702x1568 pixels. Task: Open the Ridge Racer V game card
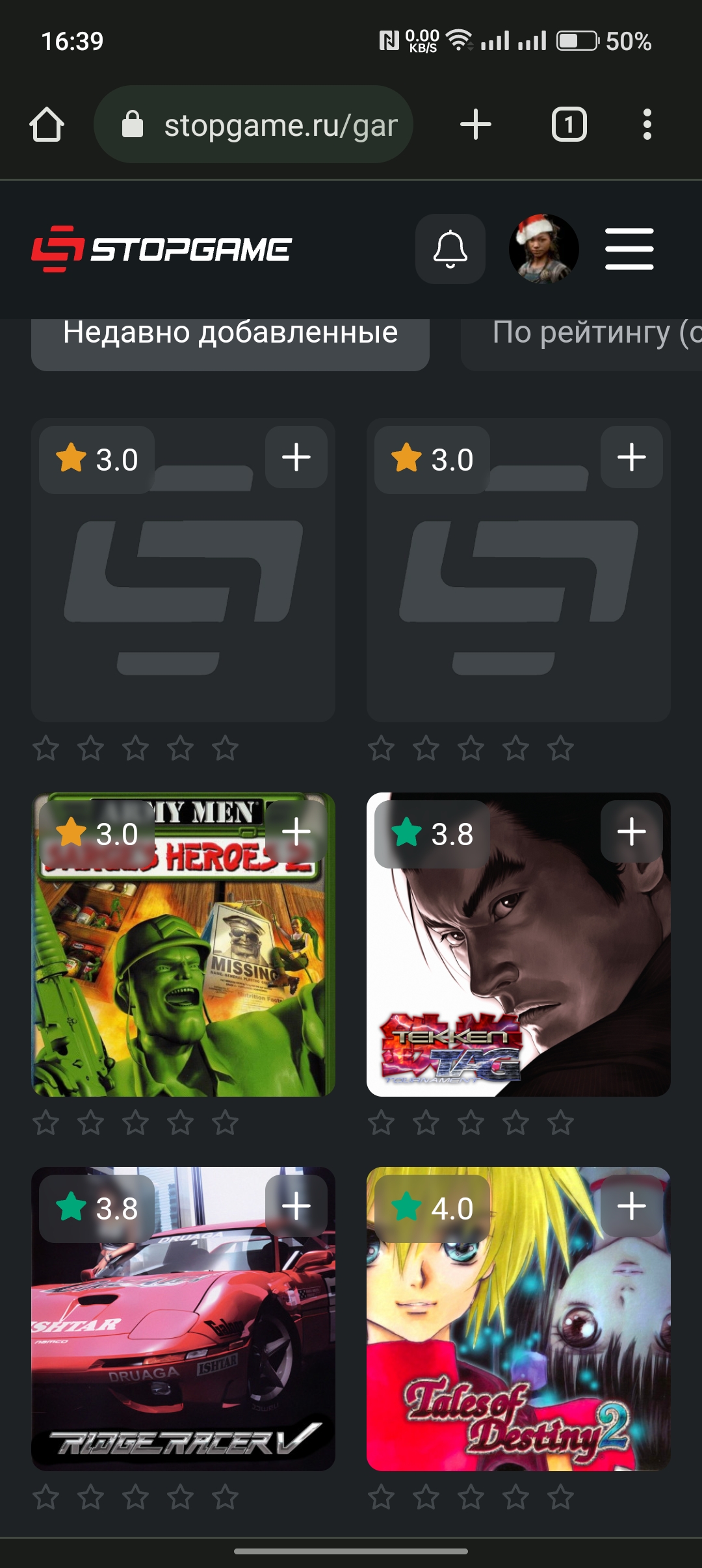point(183,1319)
